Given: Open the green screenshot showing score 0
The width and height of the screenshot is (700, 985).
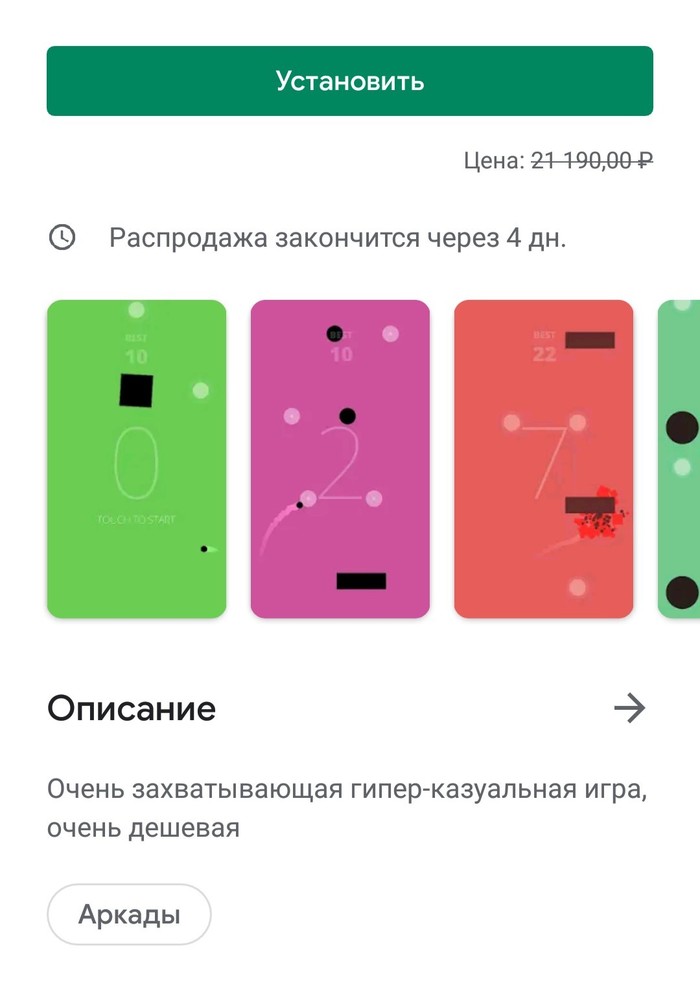Looking at the screenshot, I should [x=137, y=458].
